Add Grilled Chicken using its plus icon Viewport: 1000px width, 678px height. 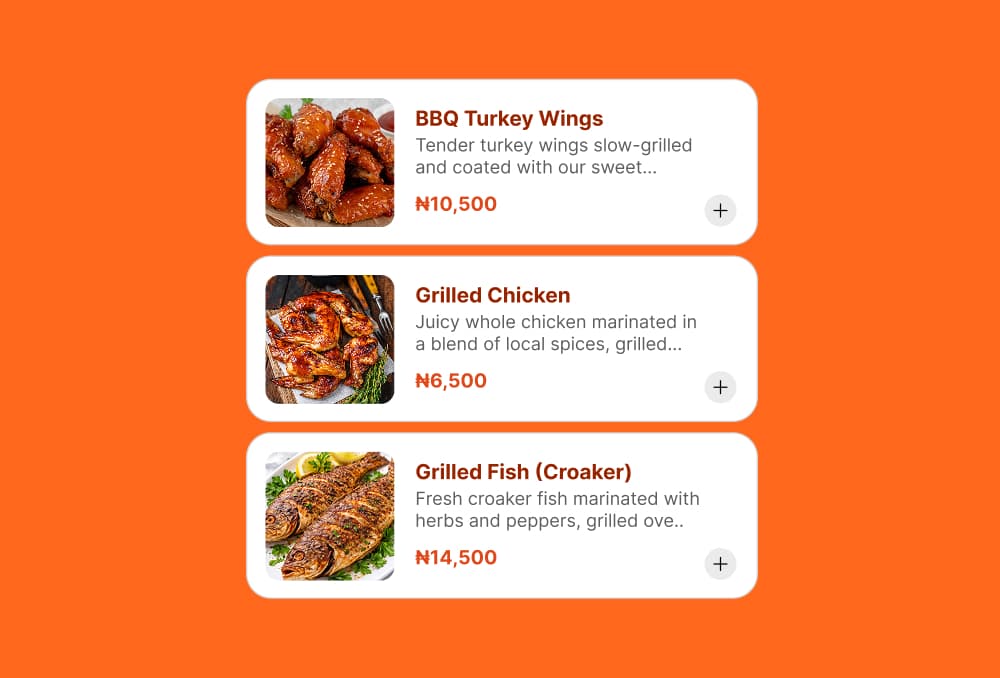(x=720, y=387)
